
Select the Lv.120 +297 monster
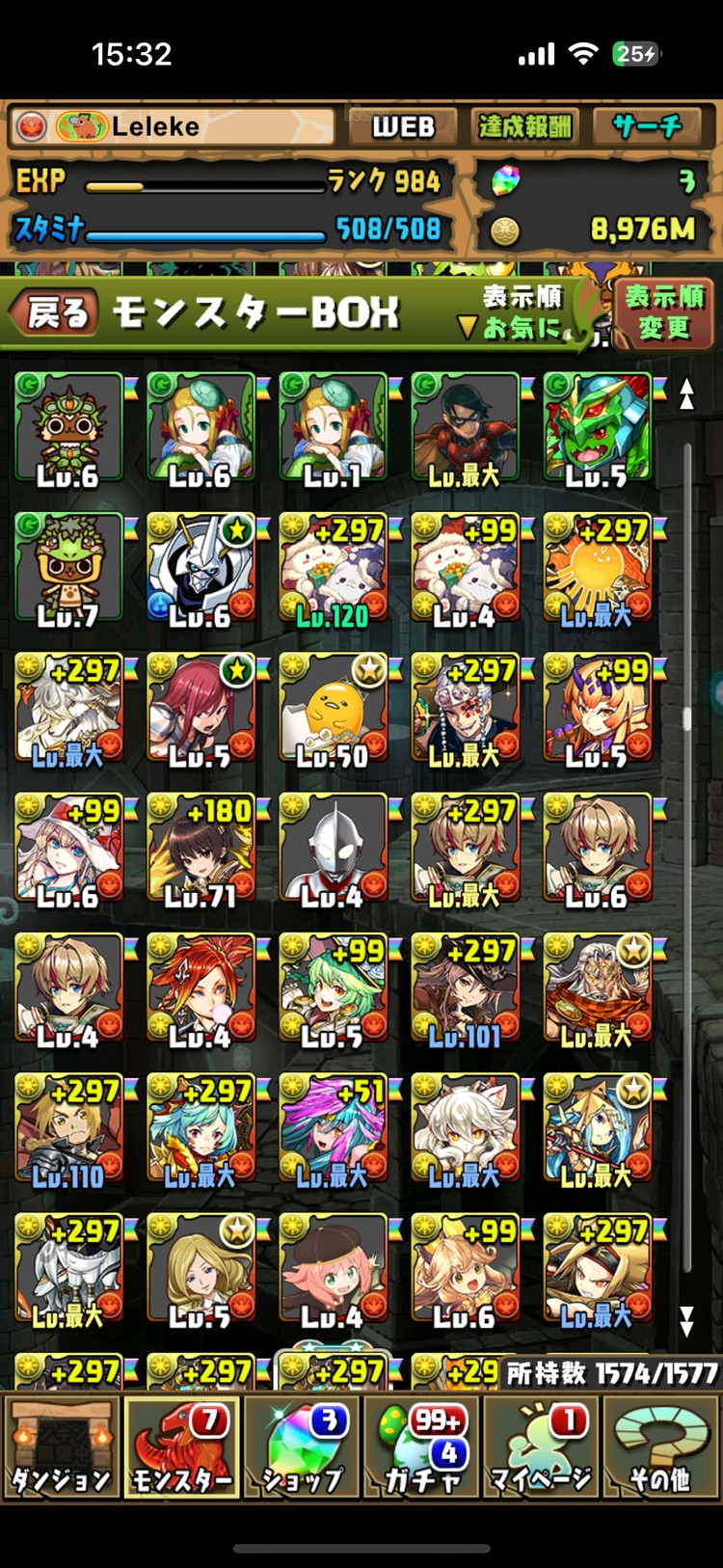[333, 569]
